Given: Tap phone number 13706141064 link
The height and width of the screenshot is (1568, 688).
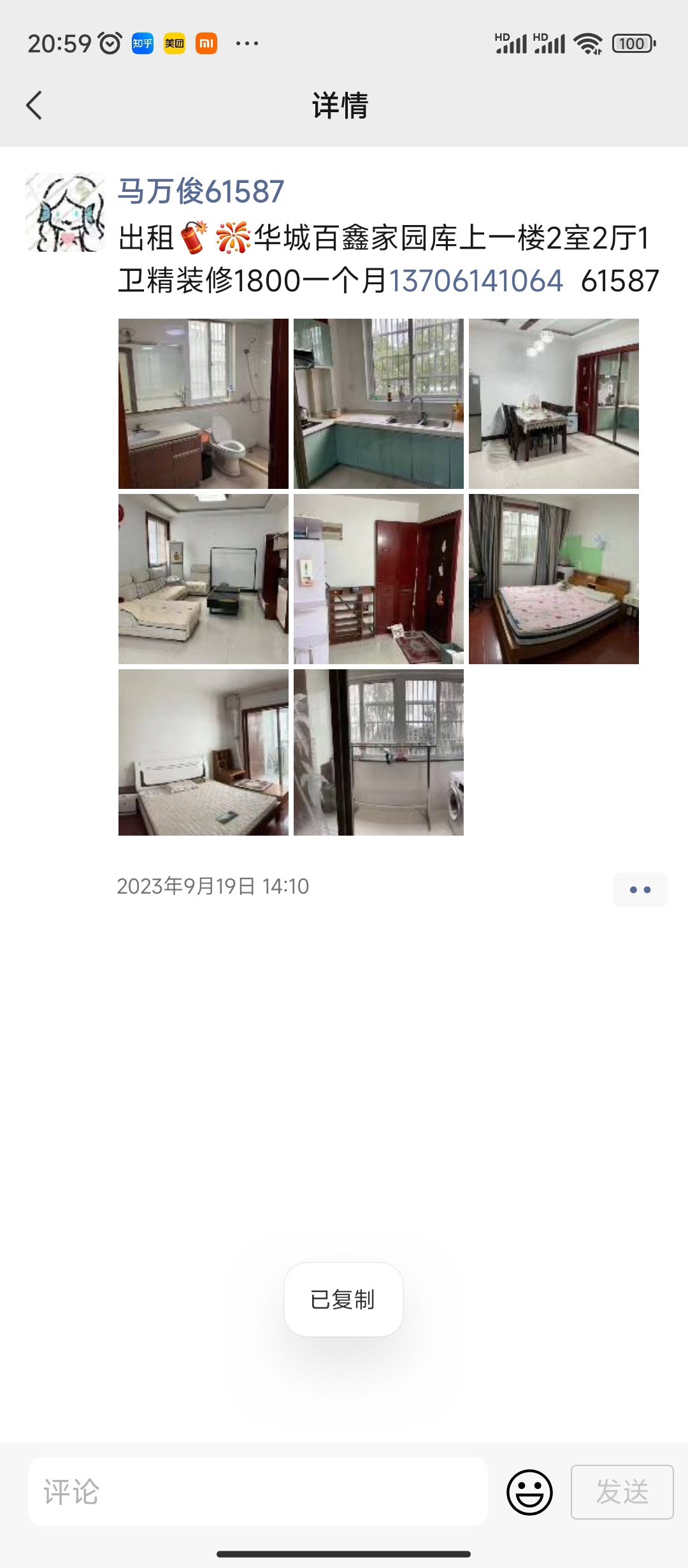Looking at the screenshot, I should click(476, 281).
